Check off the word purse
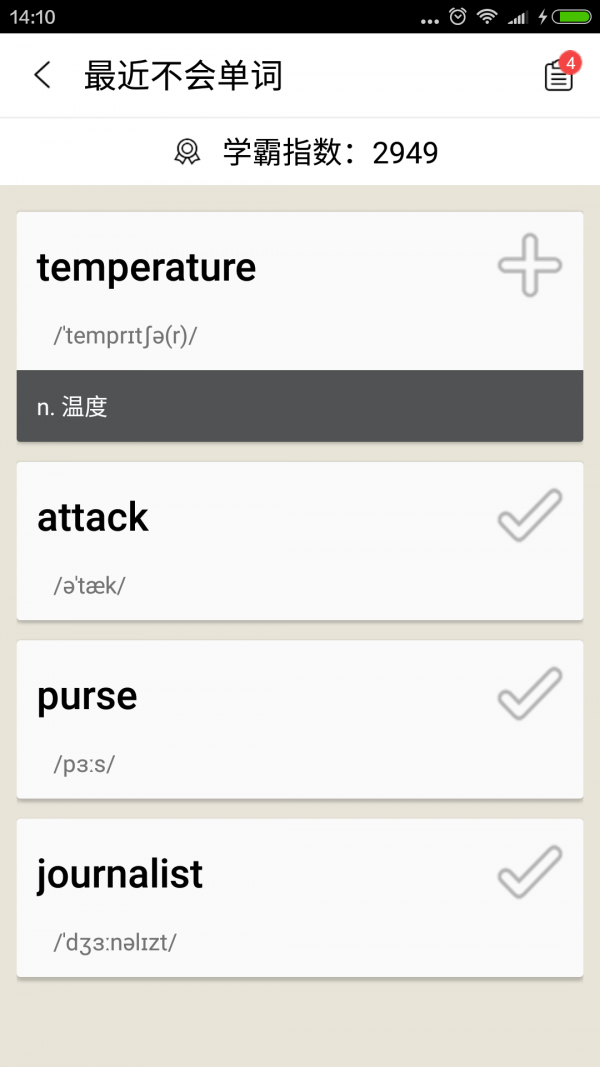Image resolution: width=600 pixels, height=1067 pixels. pyautogui.click(x=530, y=694)
